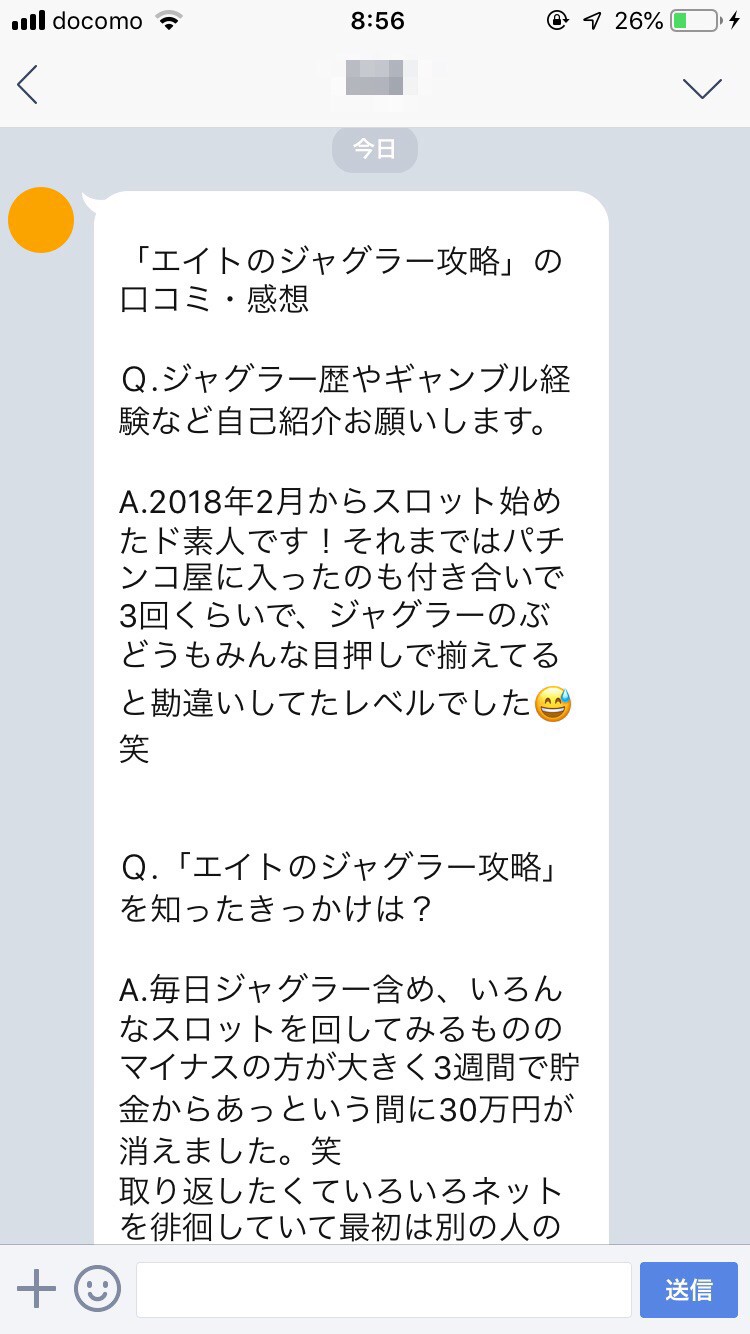The width and height of the screenshot is (750, 1334).
Task: Open the emoji sticker picker
Action: point(98,1290)
